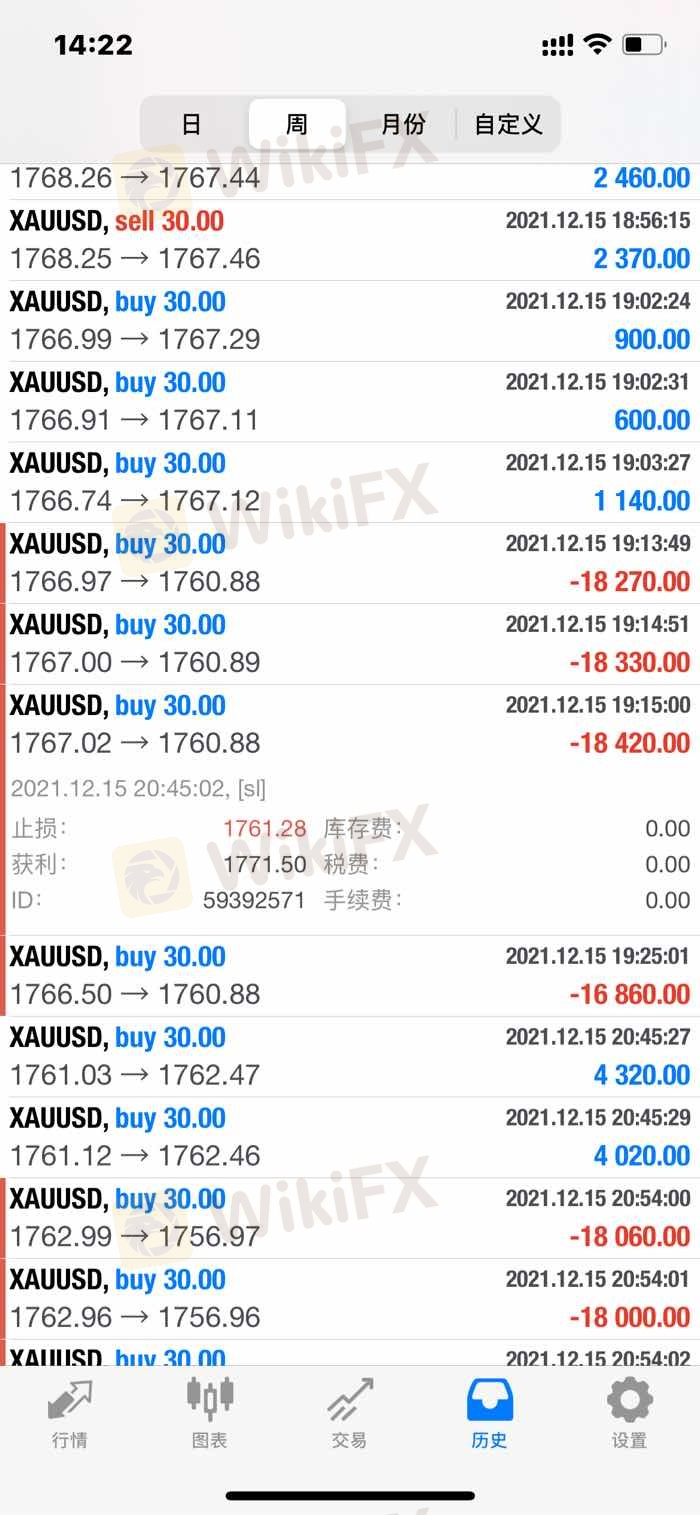The width and height of the screenshot is (700, 1515).
Task: Expand the trade with -18 270.00 loss
Action: tap(350, 563)
